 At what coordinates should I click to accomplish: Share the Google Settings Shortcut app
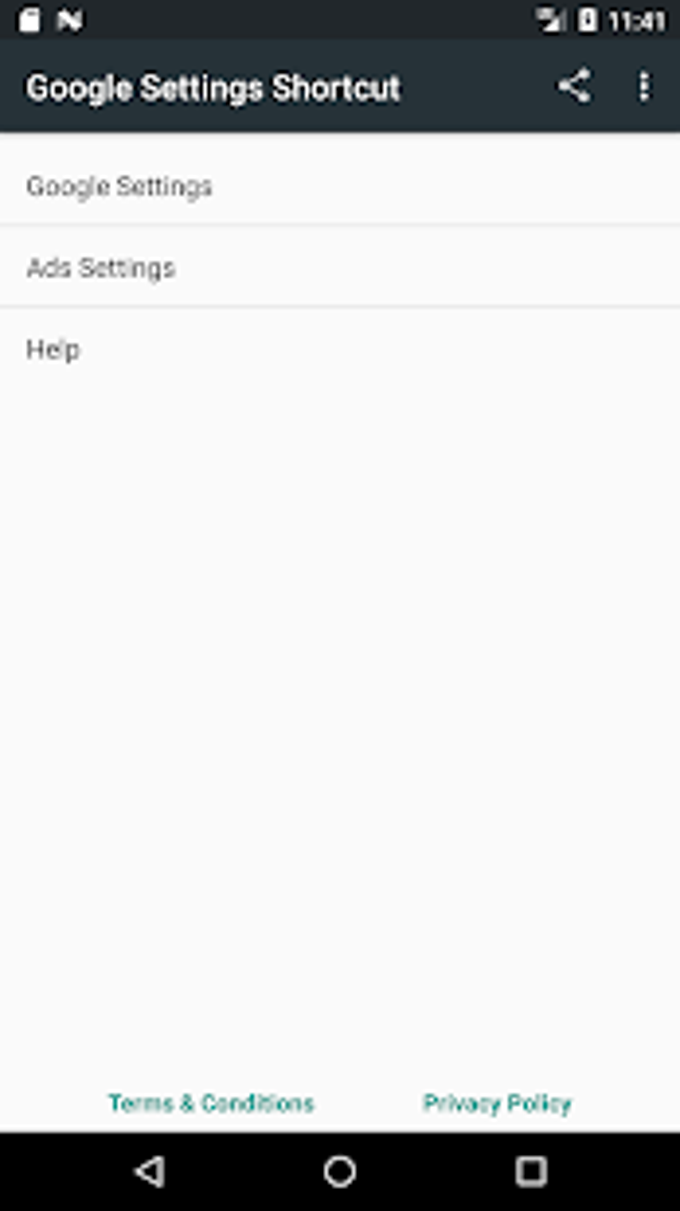click(574, 87)
